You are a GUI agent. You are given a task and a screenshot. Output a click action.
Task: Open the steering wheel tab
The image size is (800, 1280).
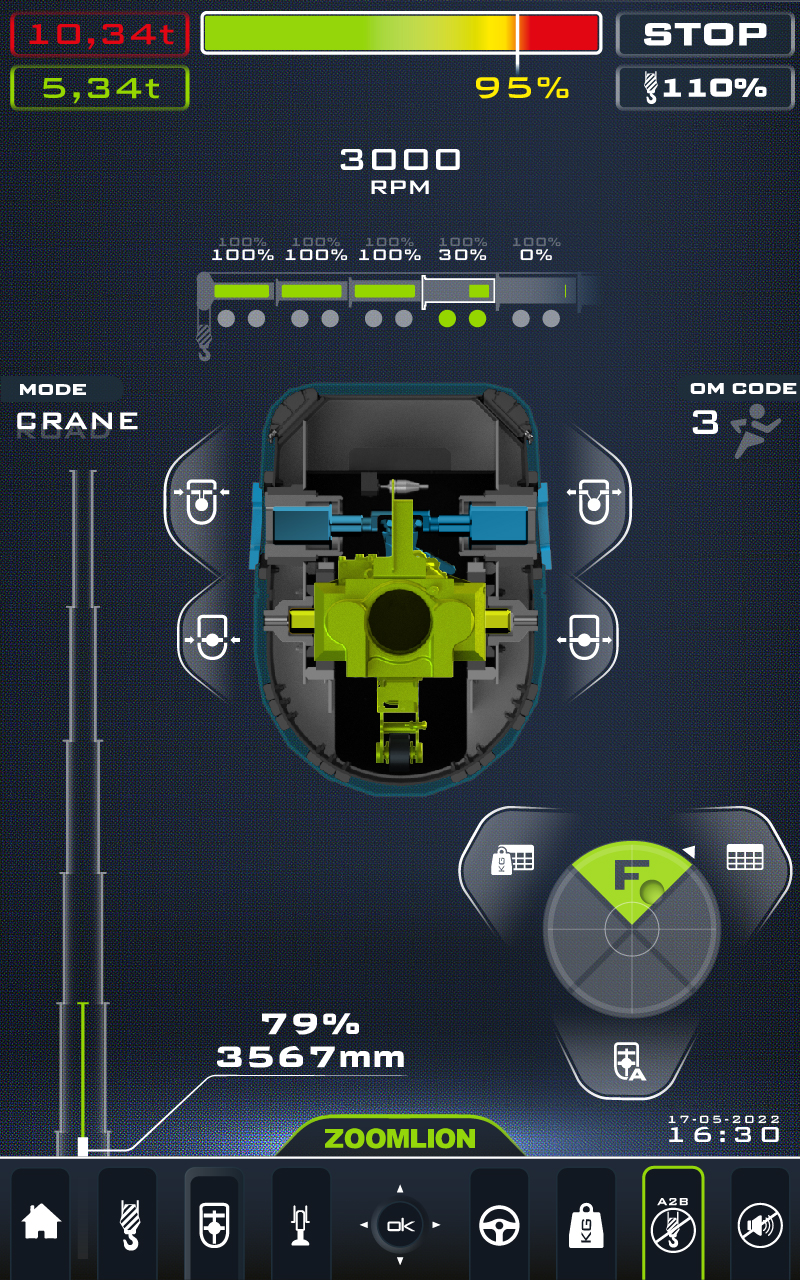(x=498, y=1222)
